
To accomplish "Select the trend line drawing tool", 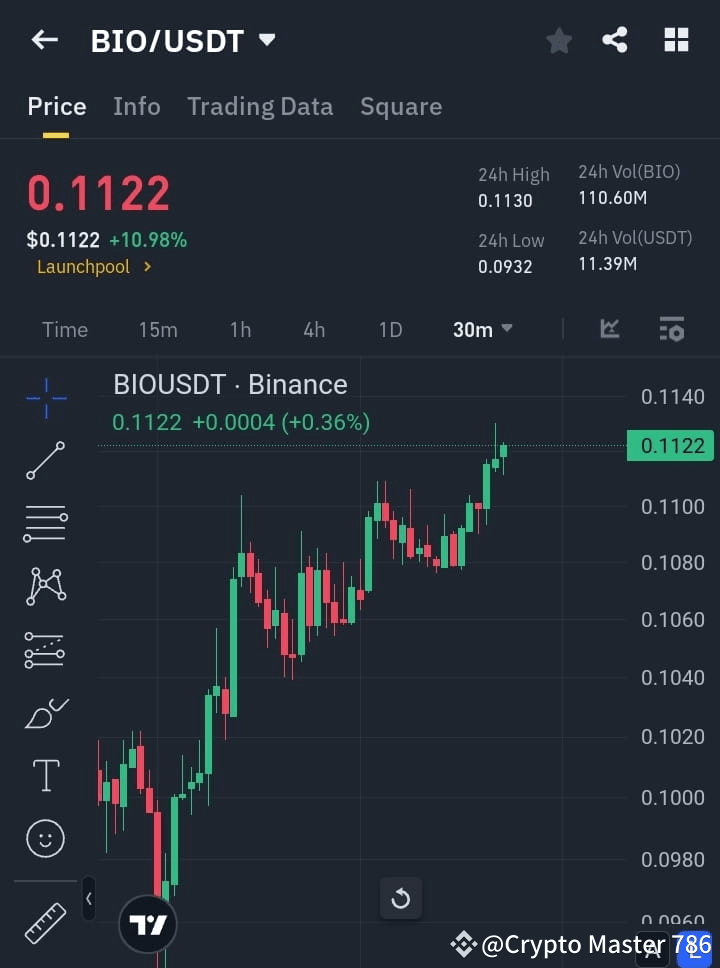I will pyautogui.click(x=44, y=461).
